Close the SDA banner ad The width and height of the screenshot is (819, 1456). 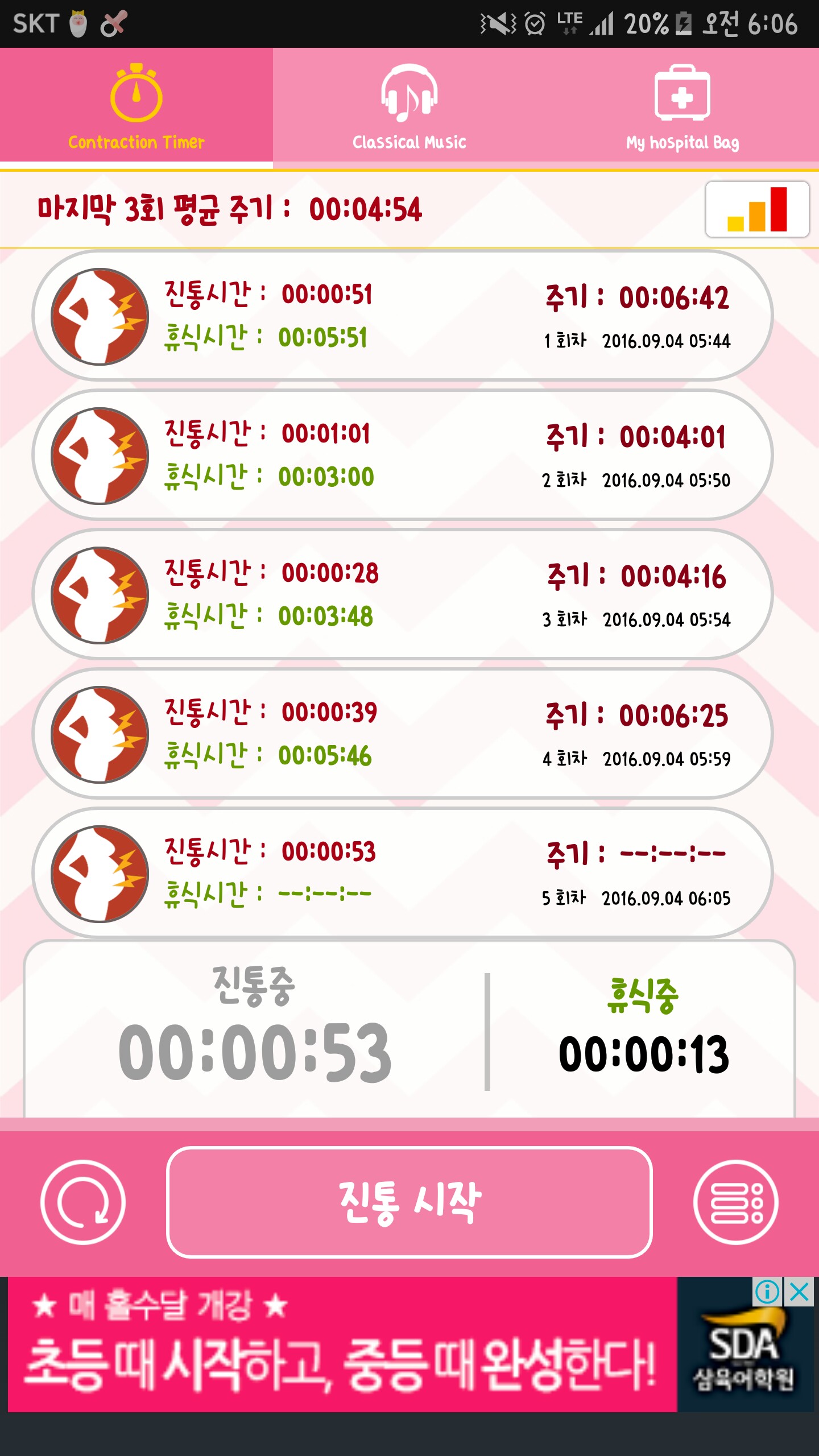click(800, 1292)
